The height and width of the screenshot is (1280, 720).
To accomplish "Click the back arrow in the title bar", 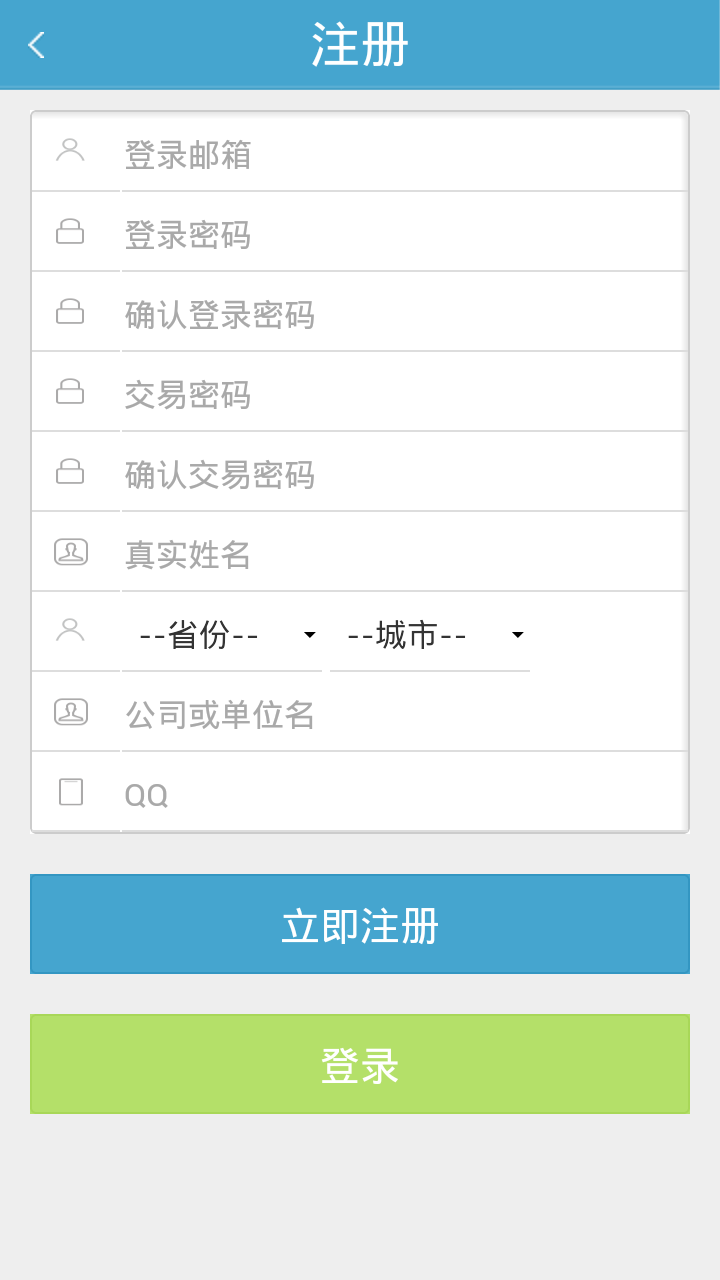I will 36,45.
